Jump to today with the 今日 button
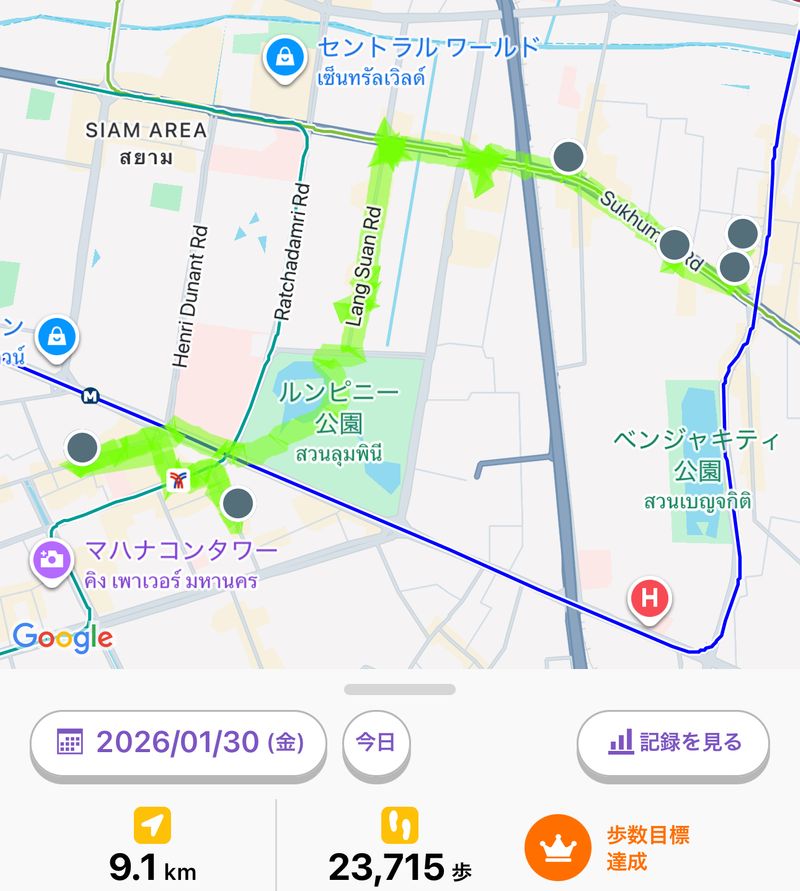 click(x=376, y=742)
